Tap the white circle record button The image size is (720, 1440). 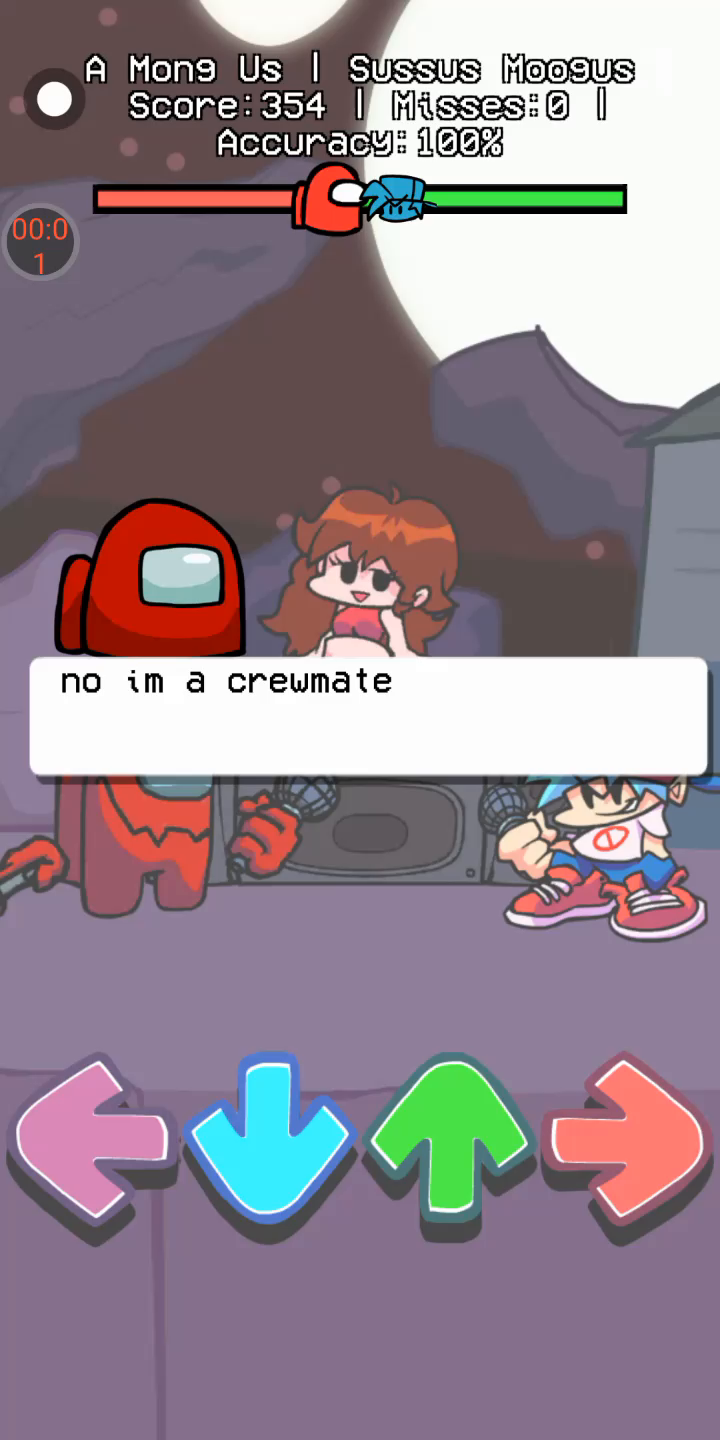54,99
